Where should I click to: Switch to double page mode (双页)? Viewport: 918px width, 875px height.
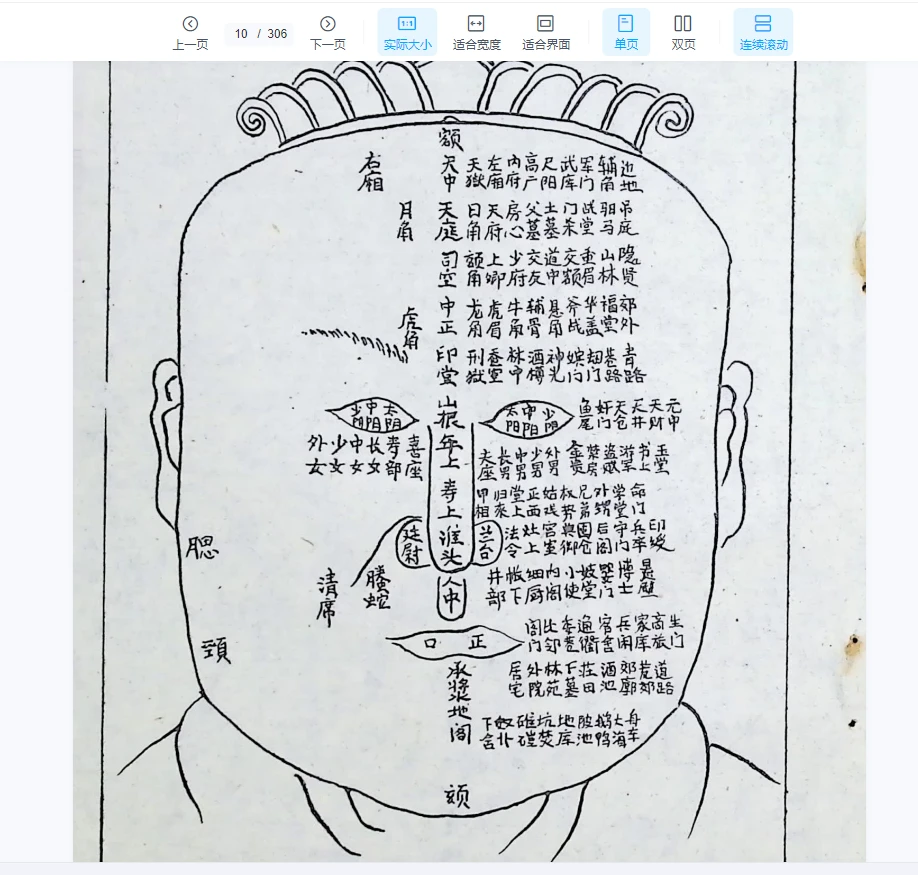[x=683, y=32]
